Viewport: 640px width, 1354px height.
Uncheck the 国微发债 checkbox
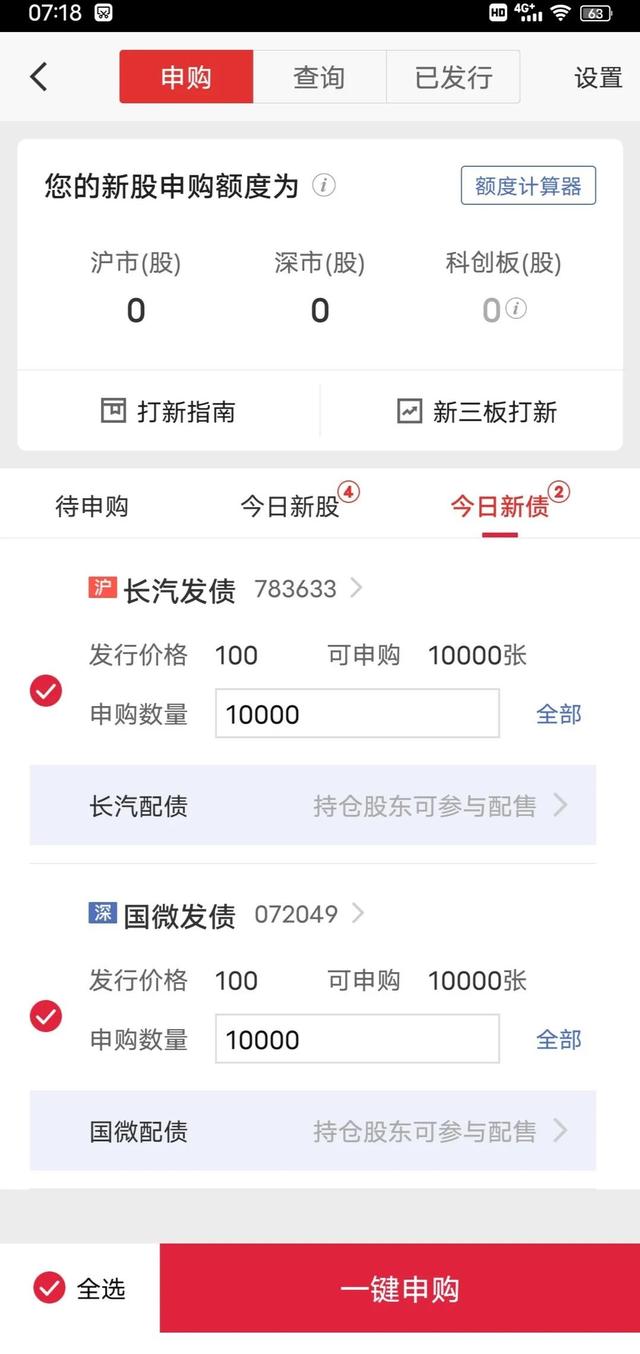(x=46, y=1017)
